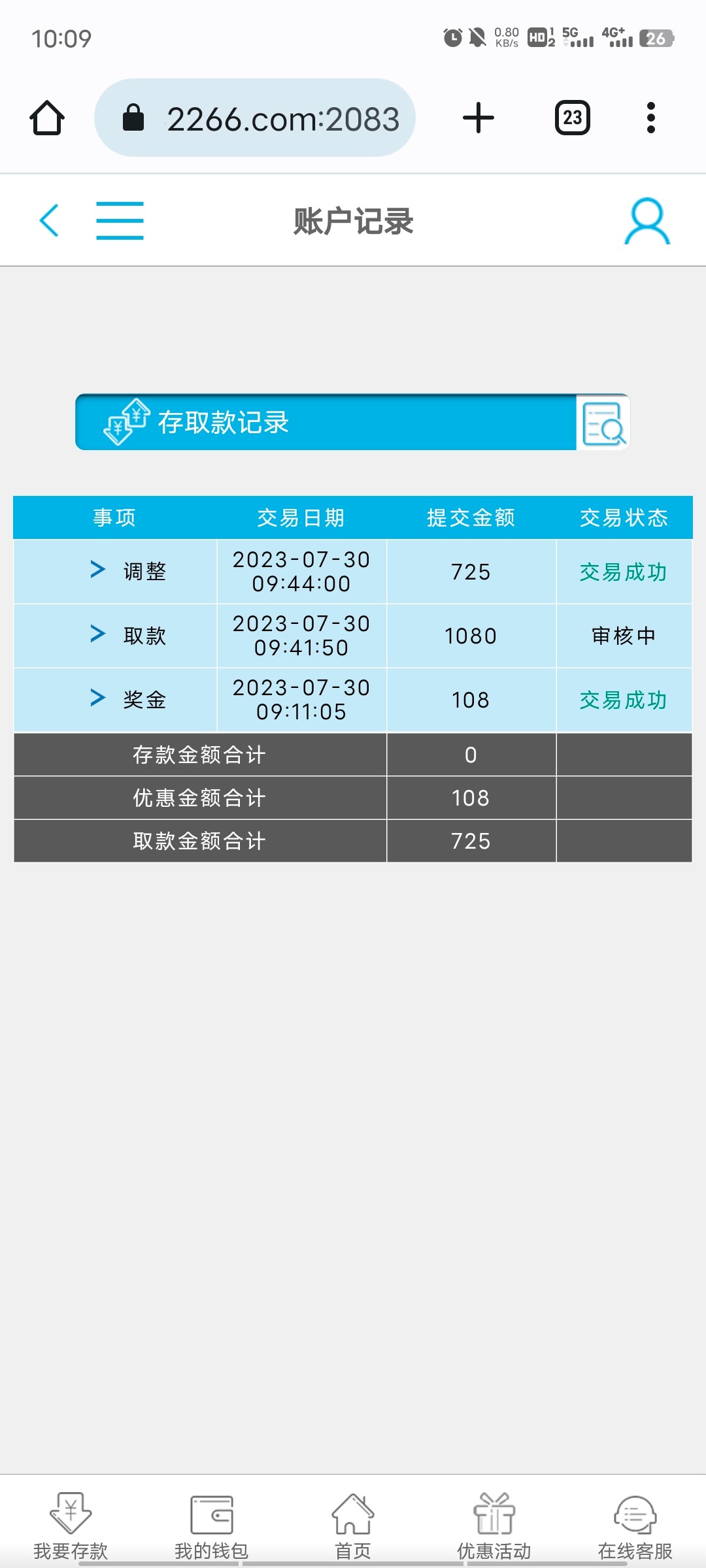706x1568 pixels.
Task: Go back using the blue arrow
Action: 50,220
